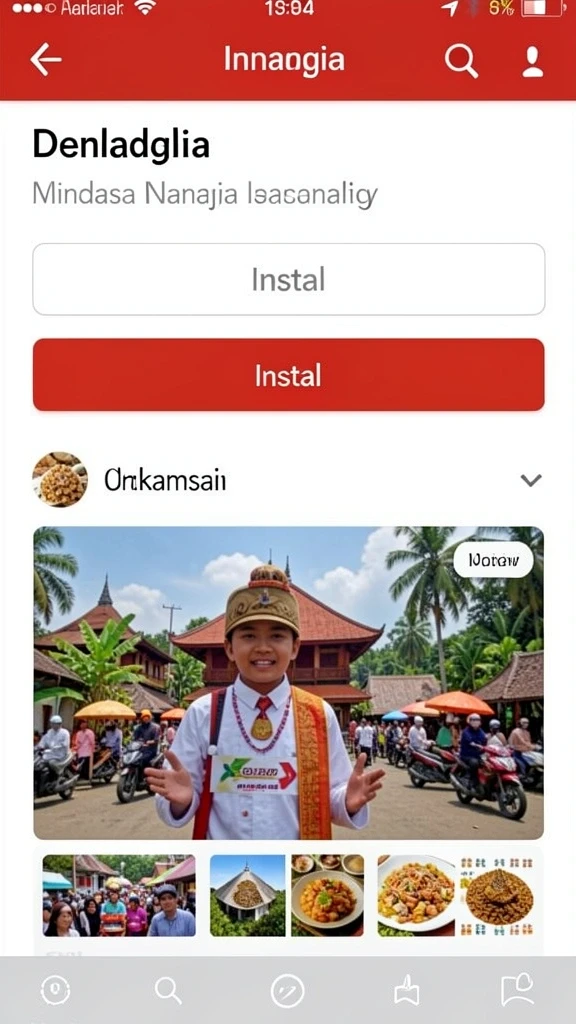
Task: Open search from the red app bar
Action: coord(461,61)
